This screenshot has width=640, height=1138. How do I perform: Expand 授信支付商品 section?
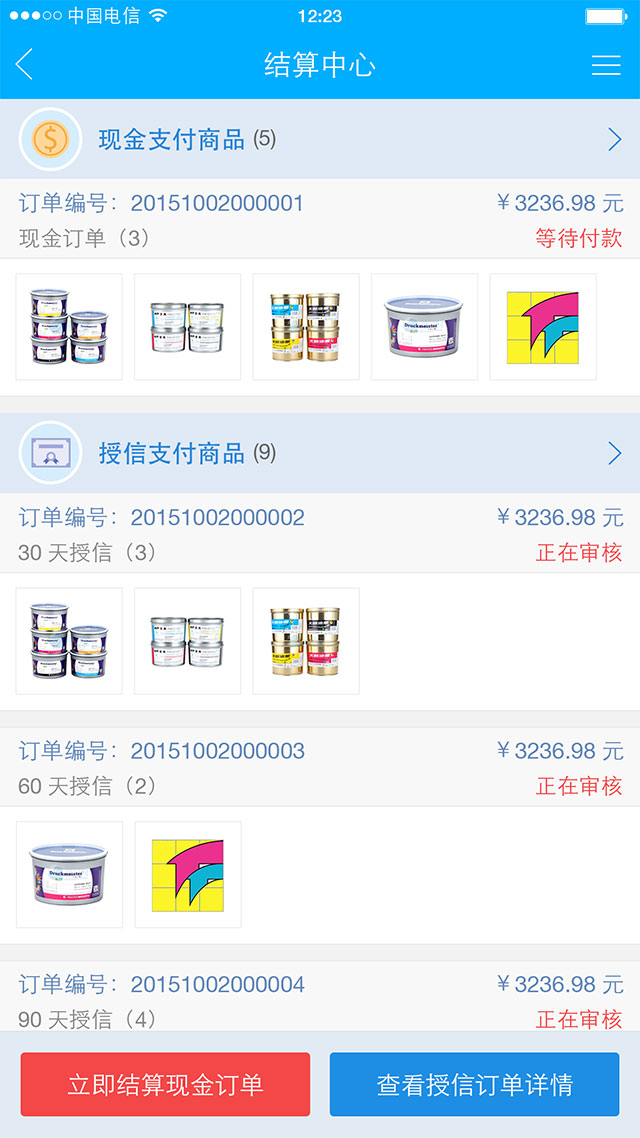coord(614,454)
